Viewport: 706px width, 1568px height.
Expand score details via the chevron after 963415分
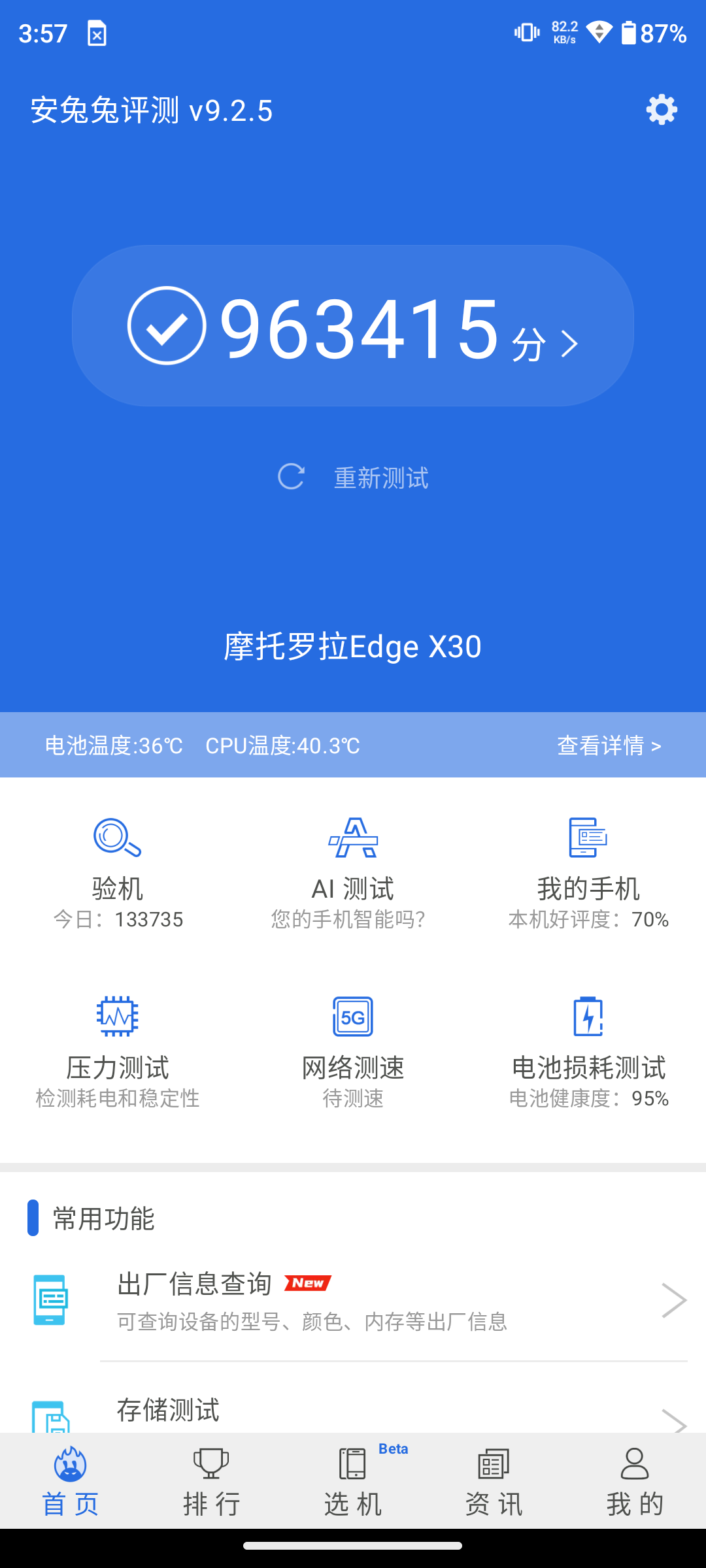pyautogui.click(x=567, y=343)
